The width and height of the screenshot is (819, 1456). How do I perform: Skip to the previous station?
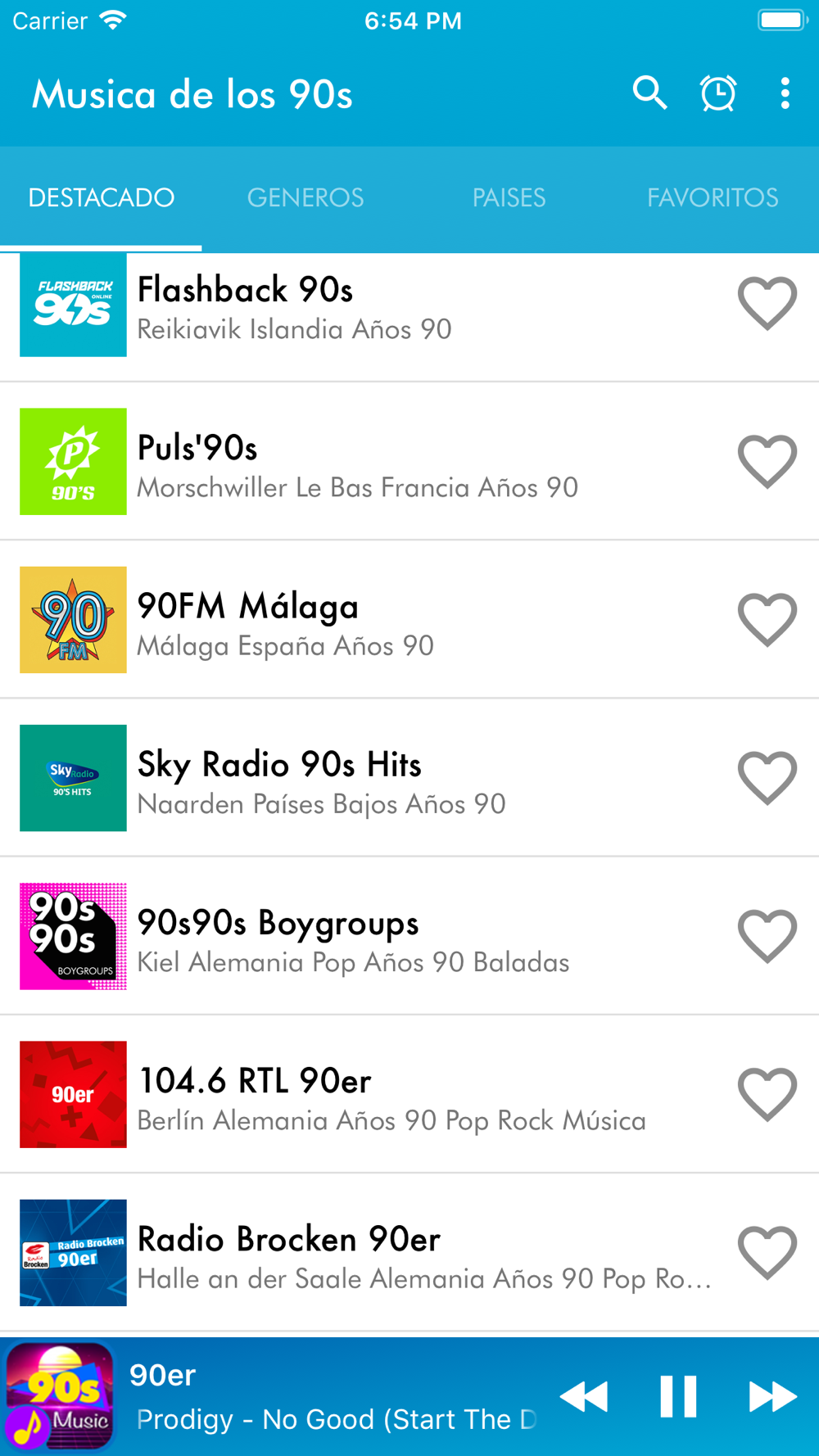point(584,1396)
